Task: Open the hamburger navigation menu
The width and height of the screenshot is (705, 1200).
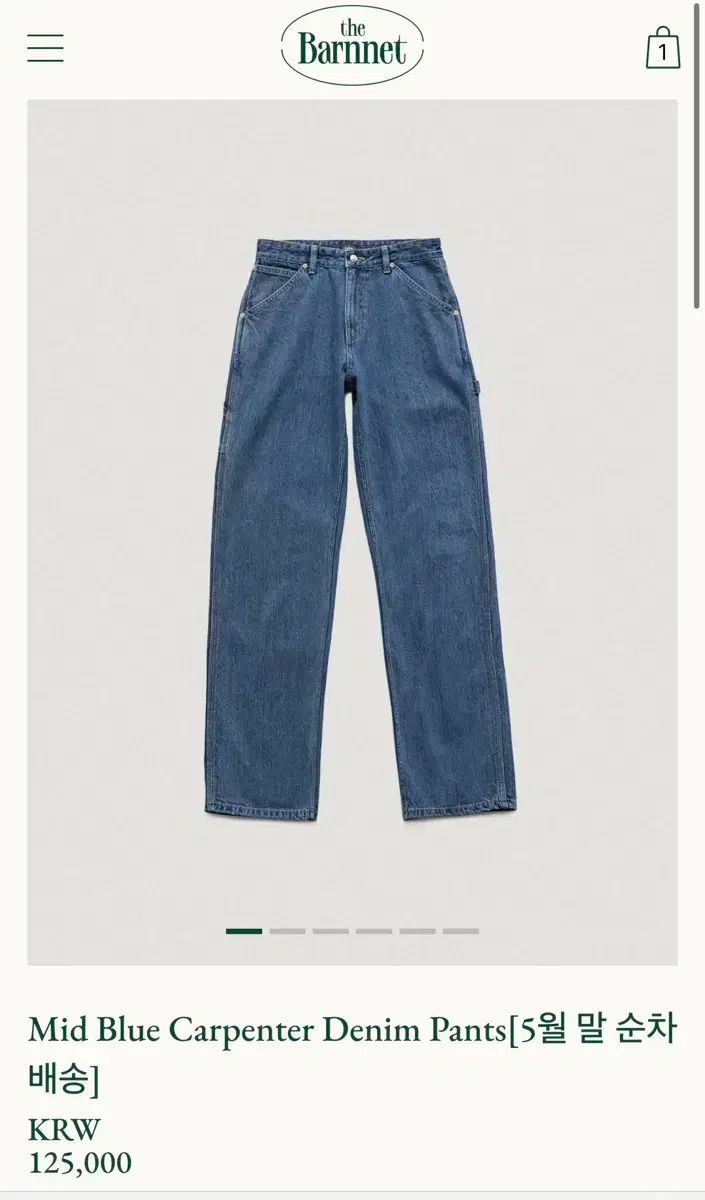Action: 45,48
